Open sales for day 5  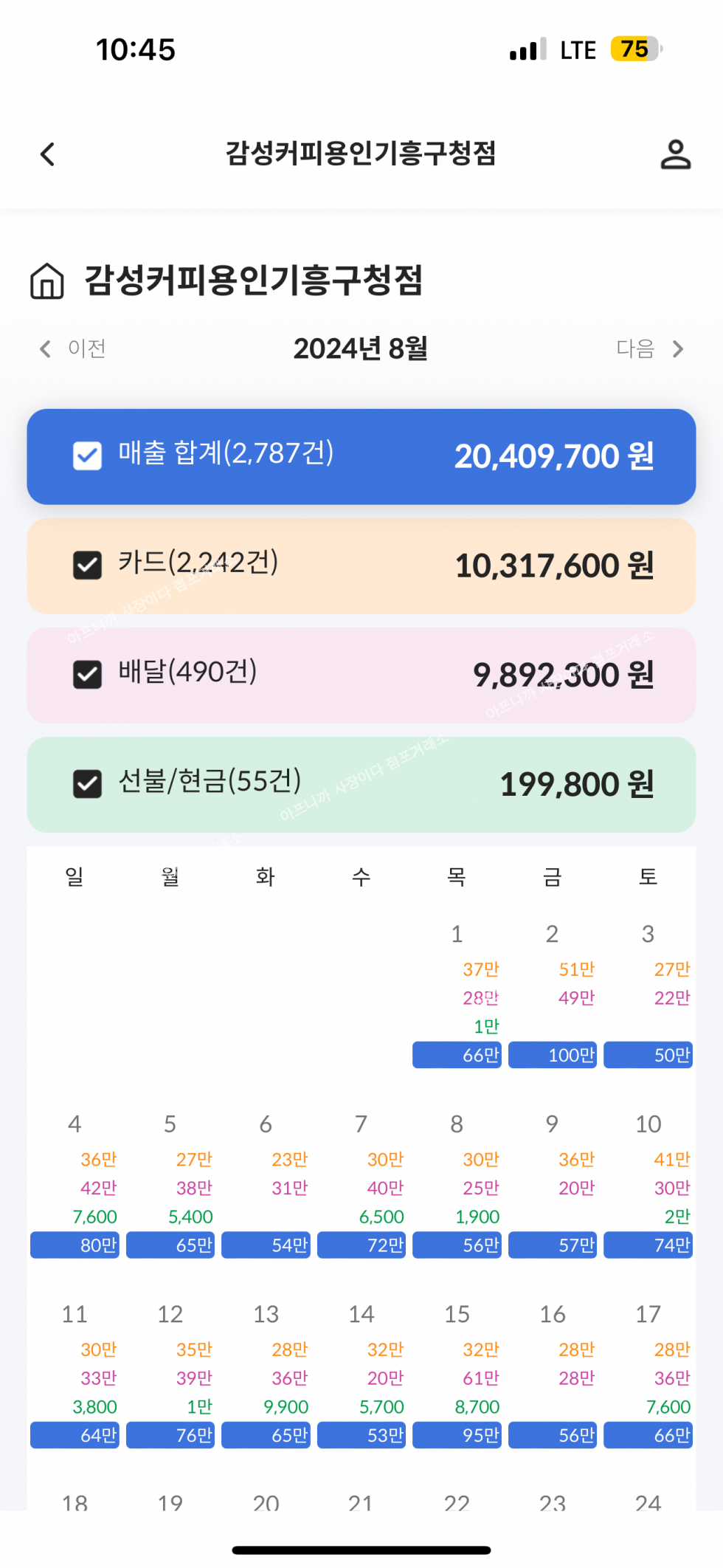click(x=170, y=1124)
